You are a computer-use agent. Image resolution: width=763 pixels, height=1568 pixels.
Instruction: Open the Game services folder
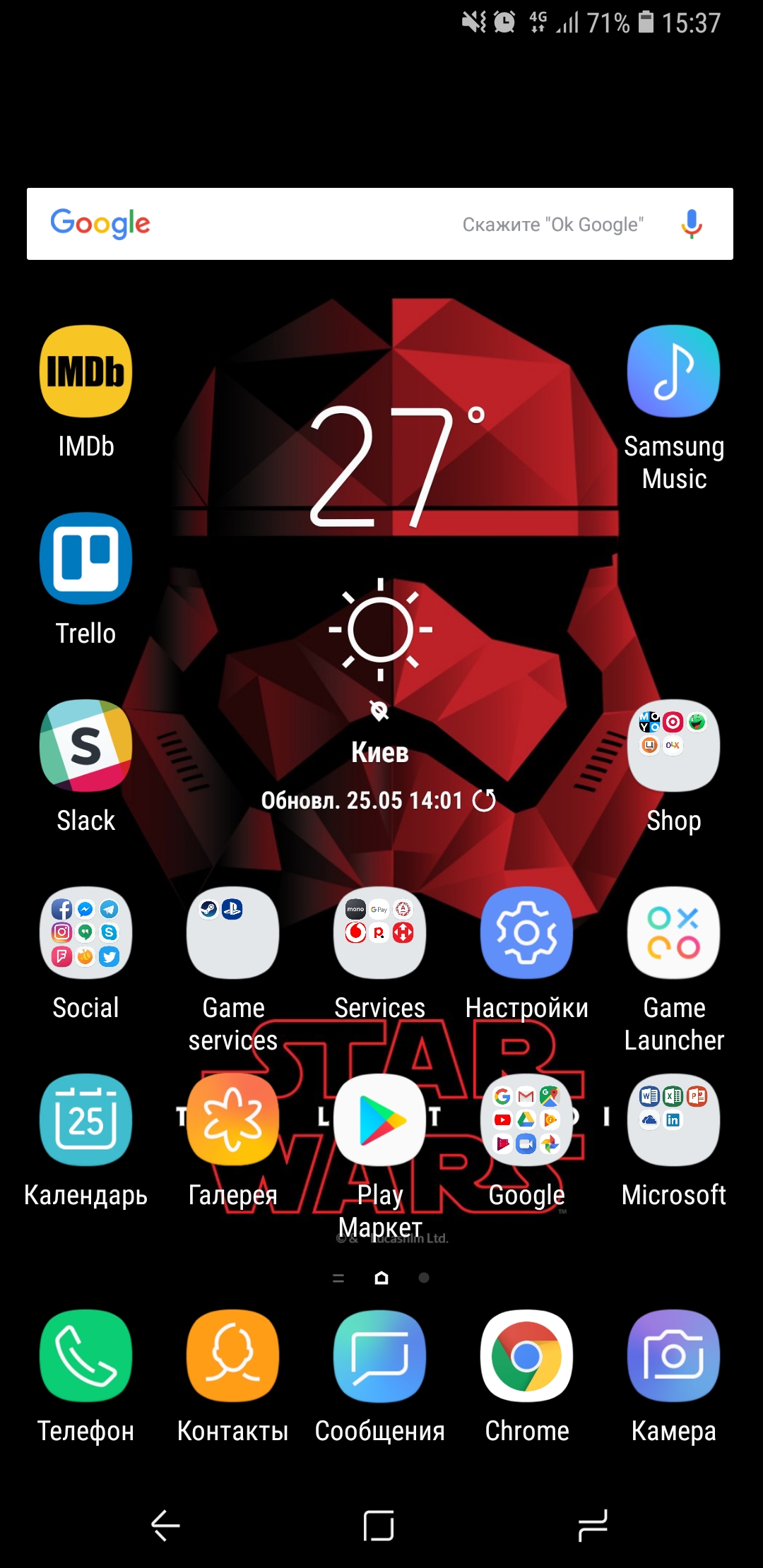click(232, 933)
